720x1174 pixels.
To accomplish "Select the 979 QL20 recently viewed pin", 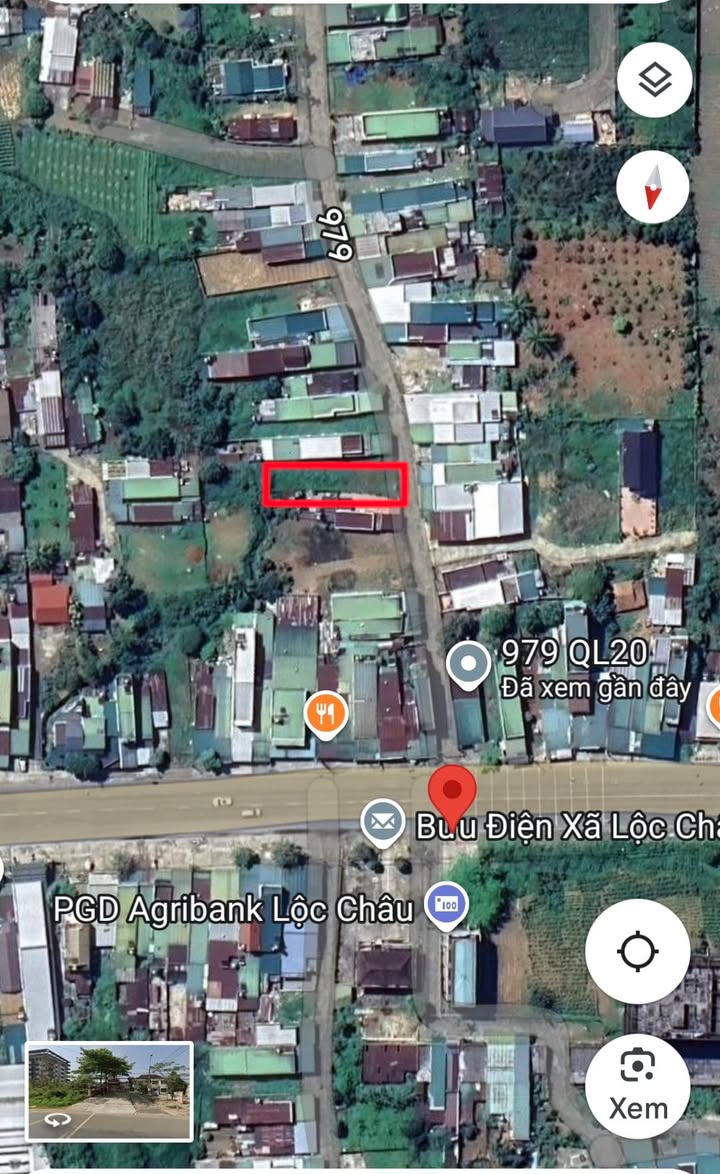I will (469, 665).
